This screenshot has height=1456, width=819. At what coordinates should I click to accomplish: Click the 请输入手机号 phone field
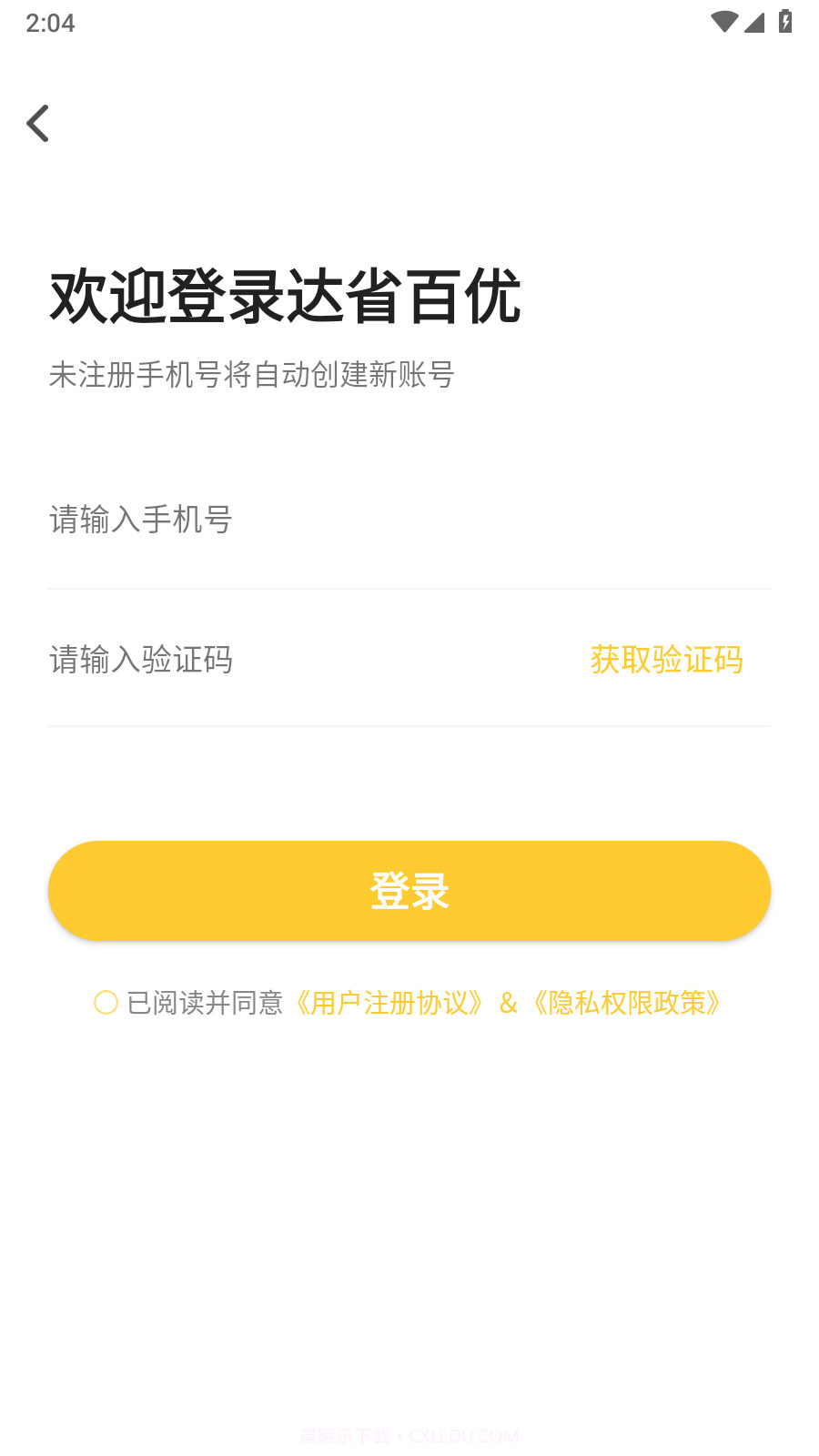pos(273,521)
